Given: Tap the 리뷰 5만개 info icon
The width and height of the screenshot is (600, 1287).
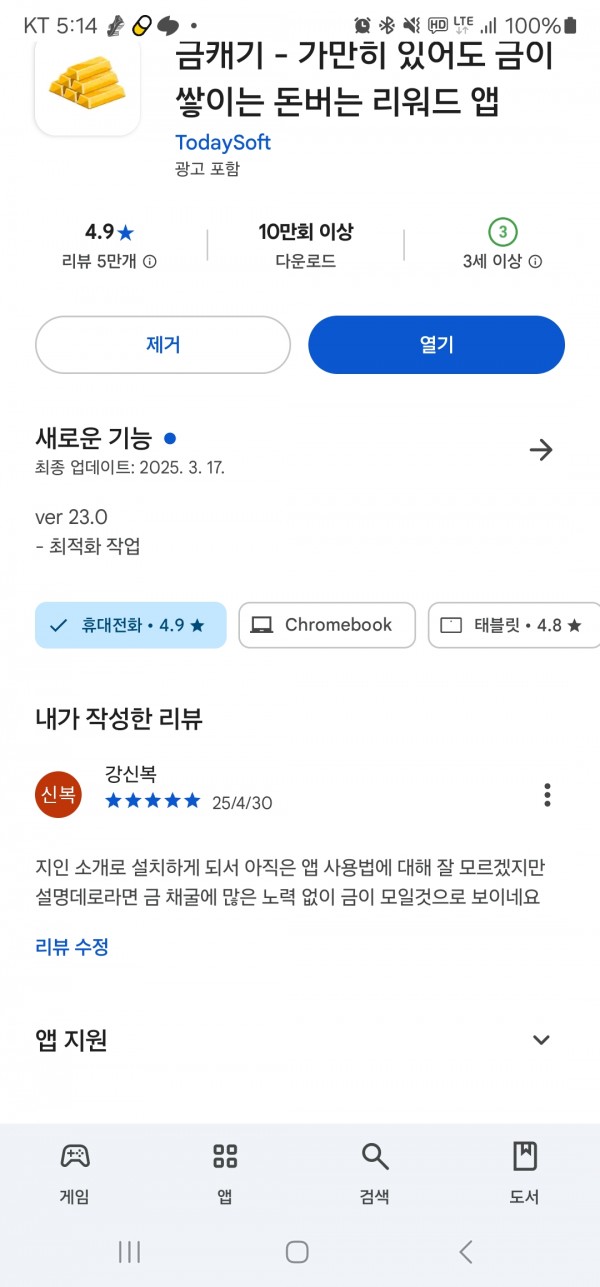Looking at the screenshot, I should pyautogui.click(x=150, y=262).
